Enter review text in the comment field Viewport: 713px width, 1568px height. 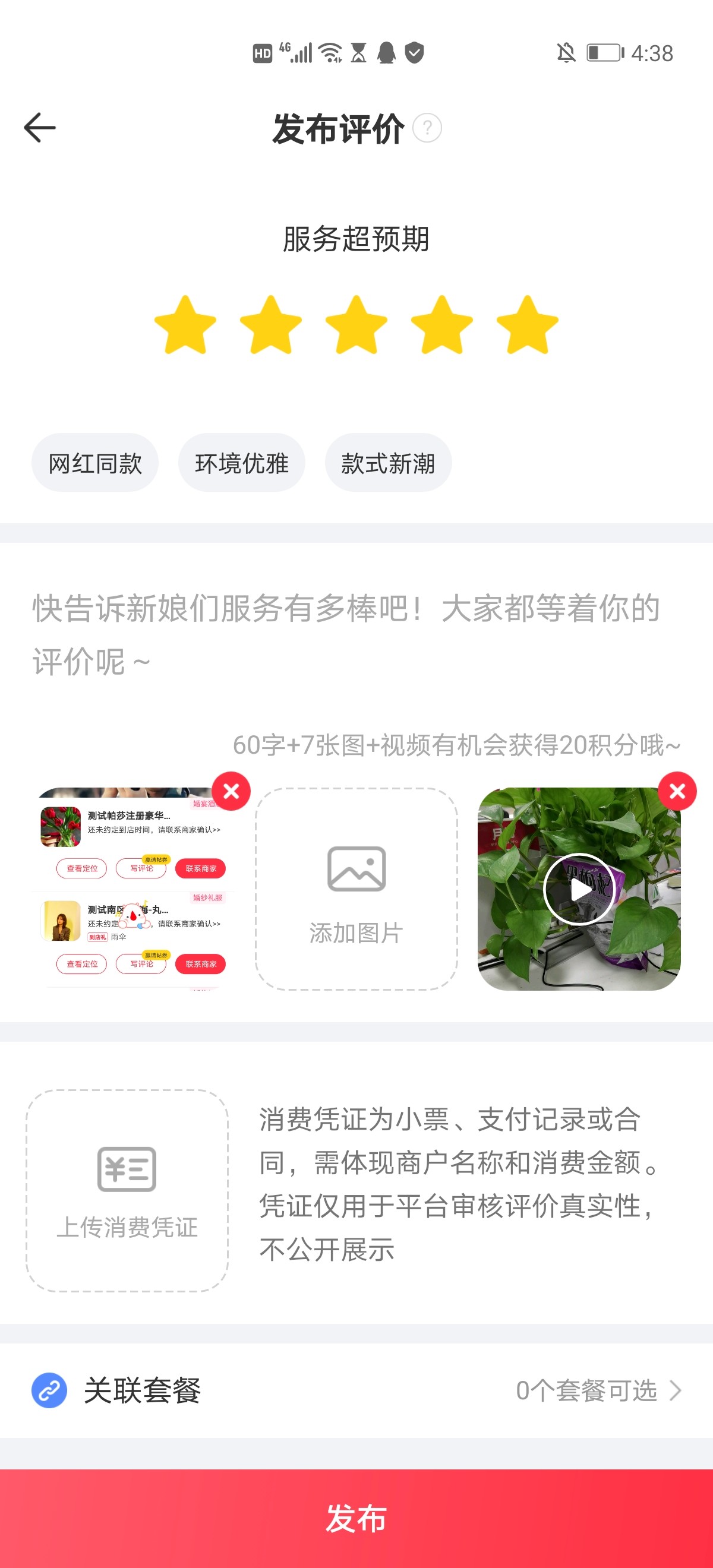coord(356,634)
